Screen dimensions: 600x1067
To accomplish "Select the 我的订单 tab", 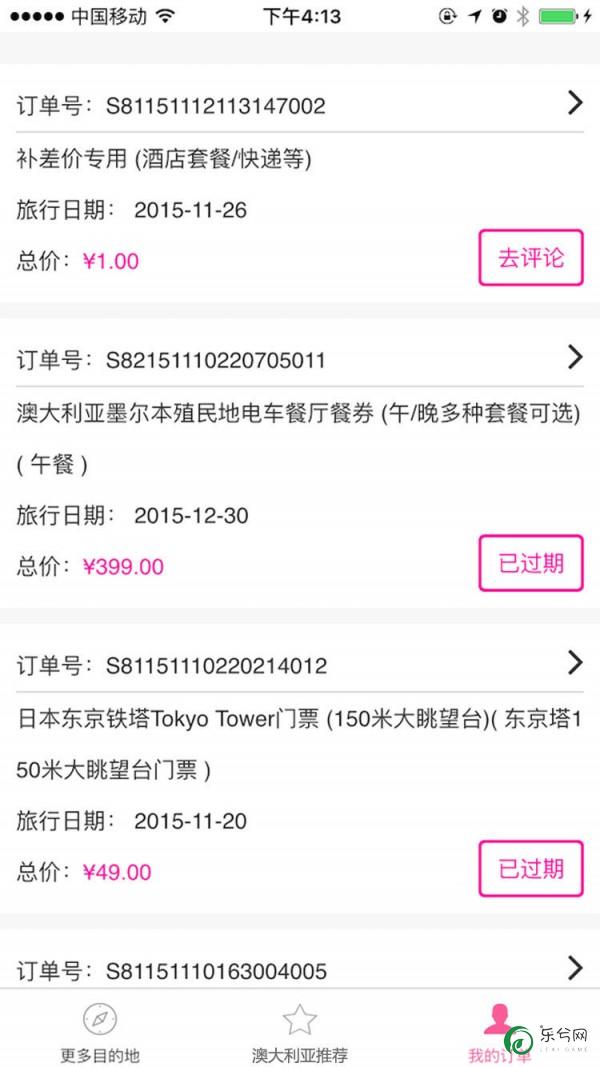I will pyautogui.click(x=500, y=1030).
